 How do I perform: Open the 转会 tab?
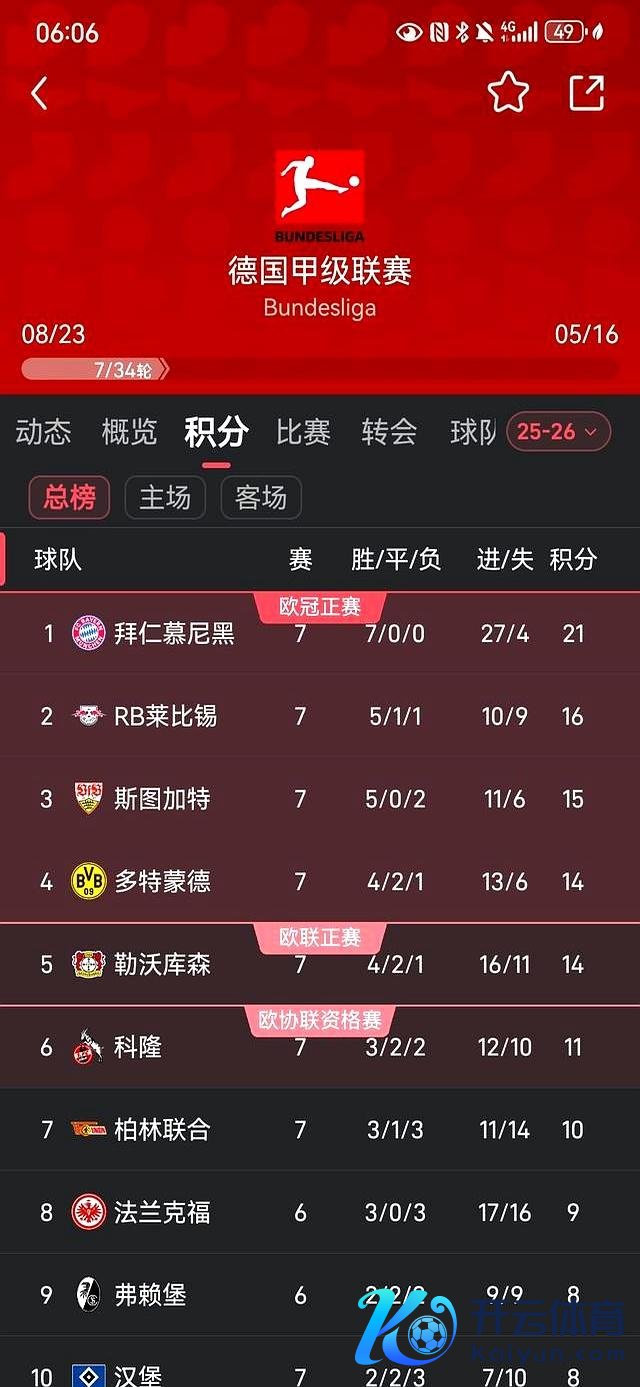point(389,432)
